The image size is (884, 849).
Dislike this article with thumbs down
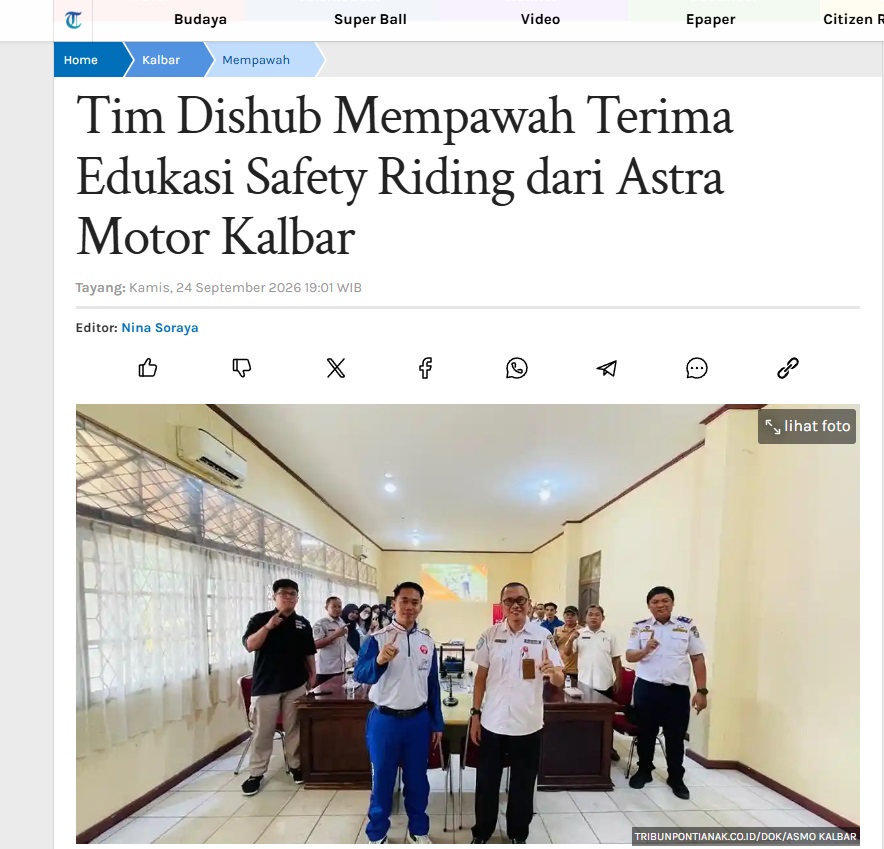tap(241, 368)
